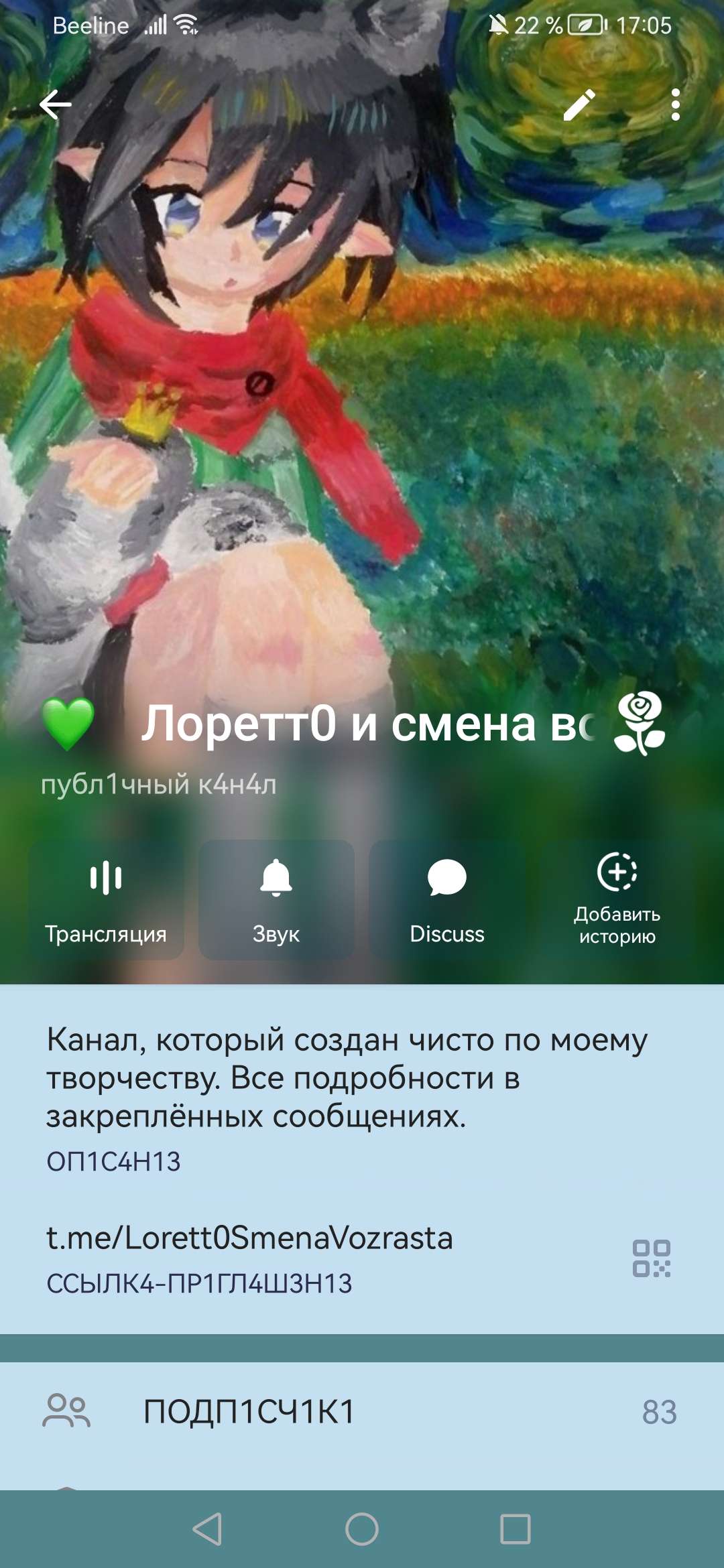Tap Добавить историю to add story
This screenshot has width=724, height=1568.
pyautogui.click(x=617, y=900)
